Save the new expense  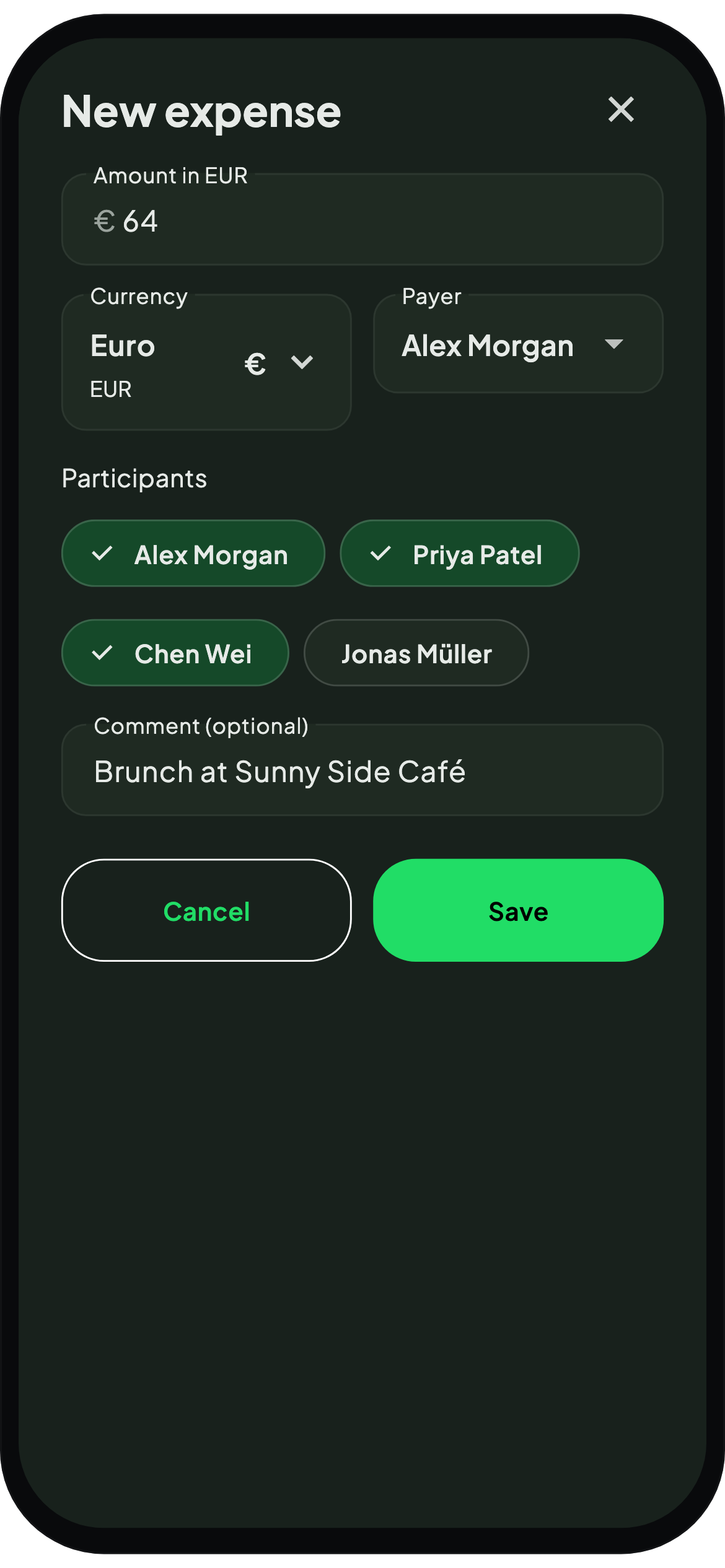pyautogui.click(x=518, y=910)
